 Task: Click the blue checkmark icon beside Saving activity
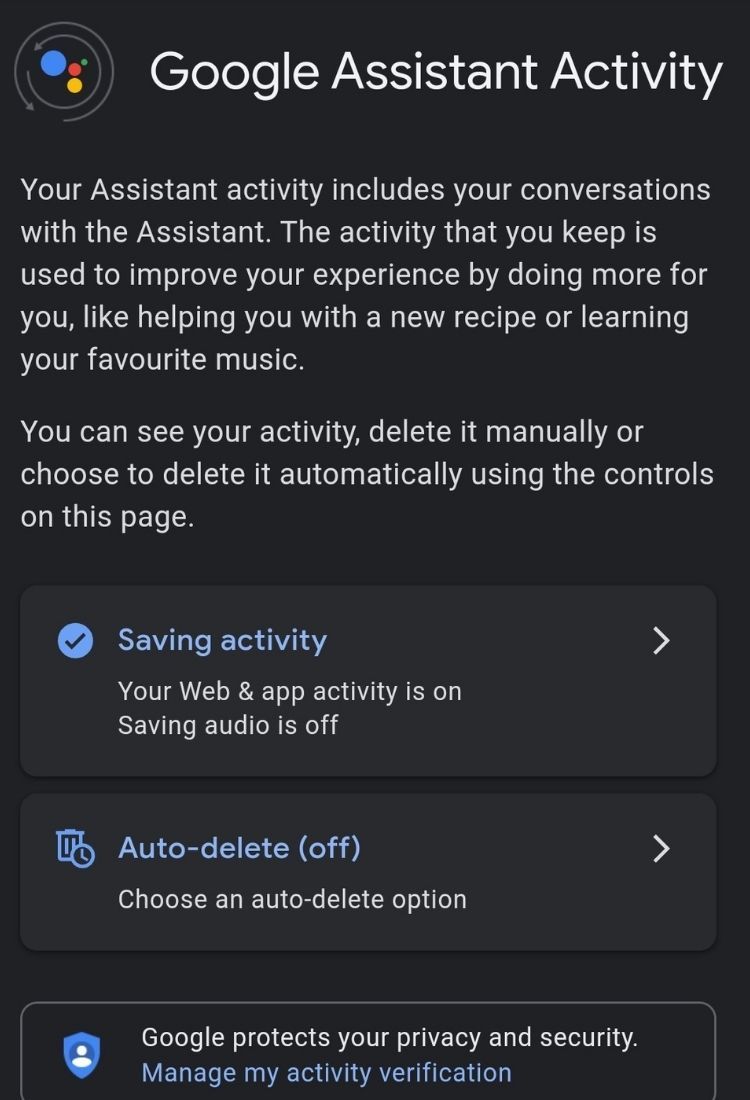(75, 640)
